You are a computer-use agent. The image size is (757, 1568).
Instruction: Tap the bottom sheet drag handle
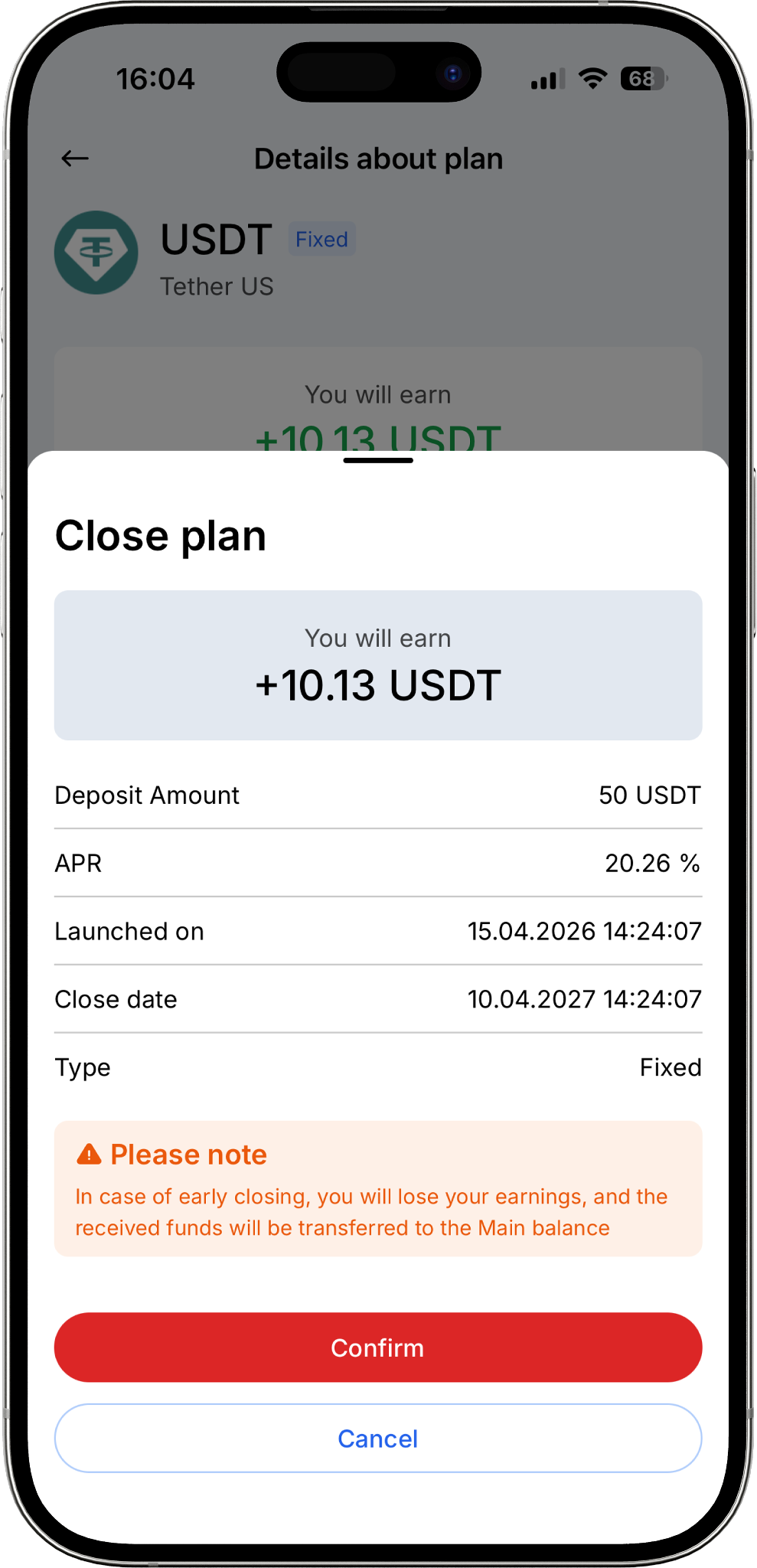tap(378, 460)
